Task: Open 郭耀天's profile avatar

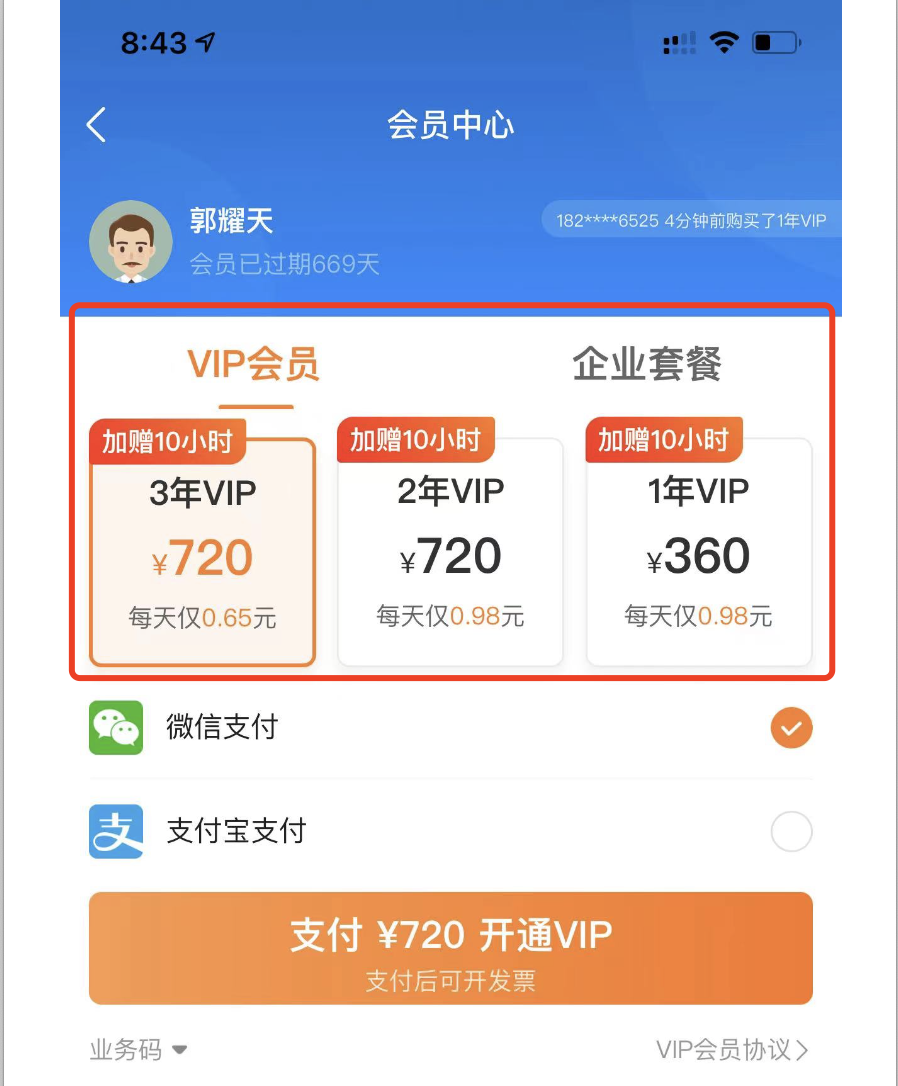Action: pos(130,241)
